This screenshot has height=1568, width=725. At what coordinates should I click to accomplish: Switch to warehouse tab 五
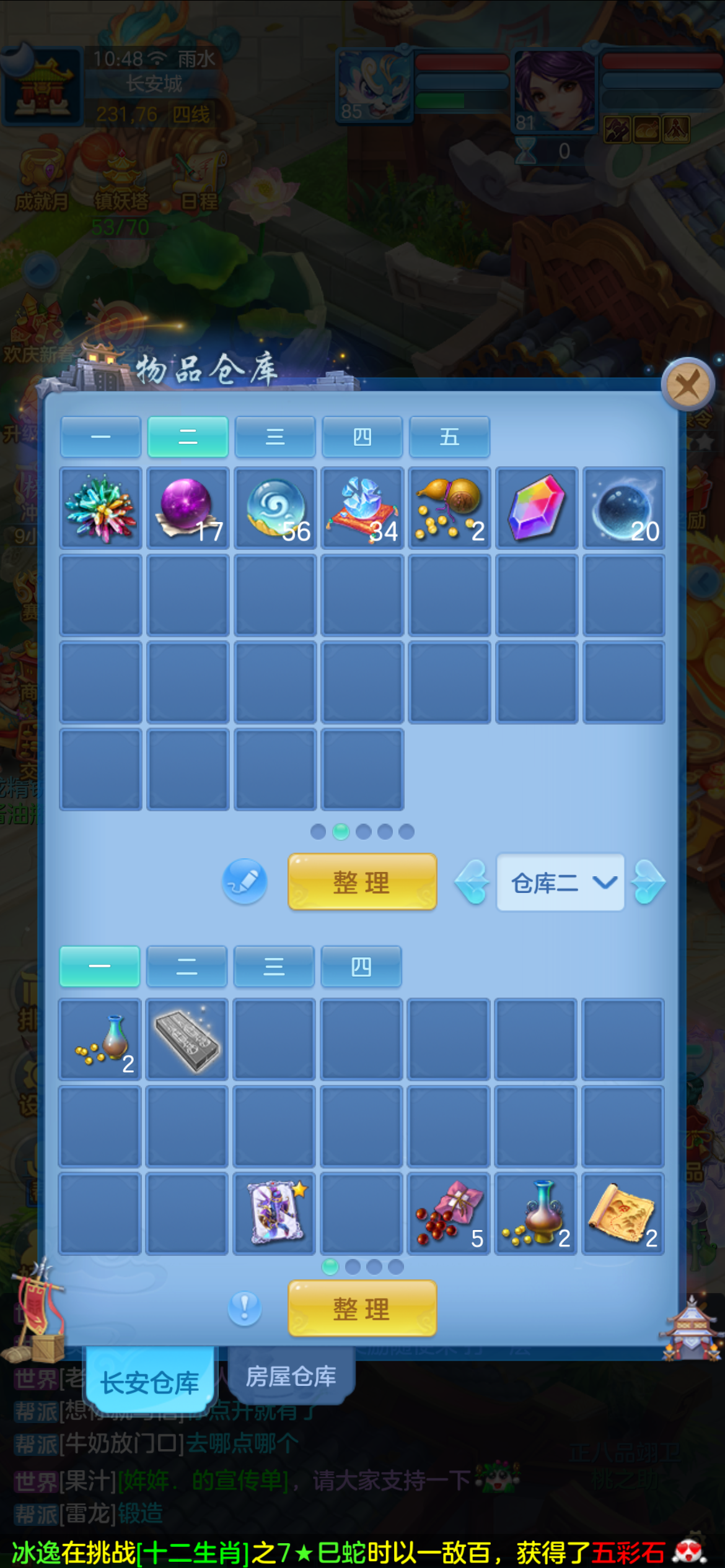click(449, 437)
